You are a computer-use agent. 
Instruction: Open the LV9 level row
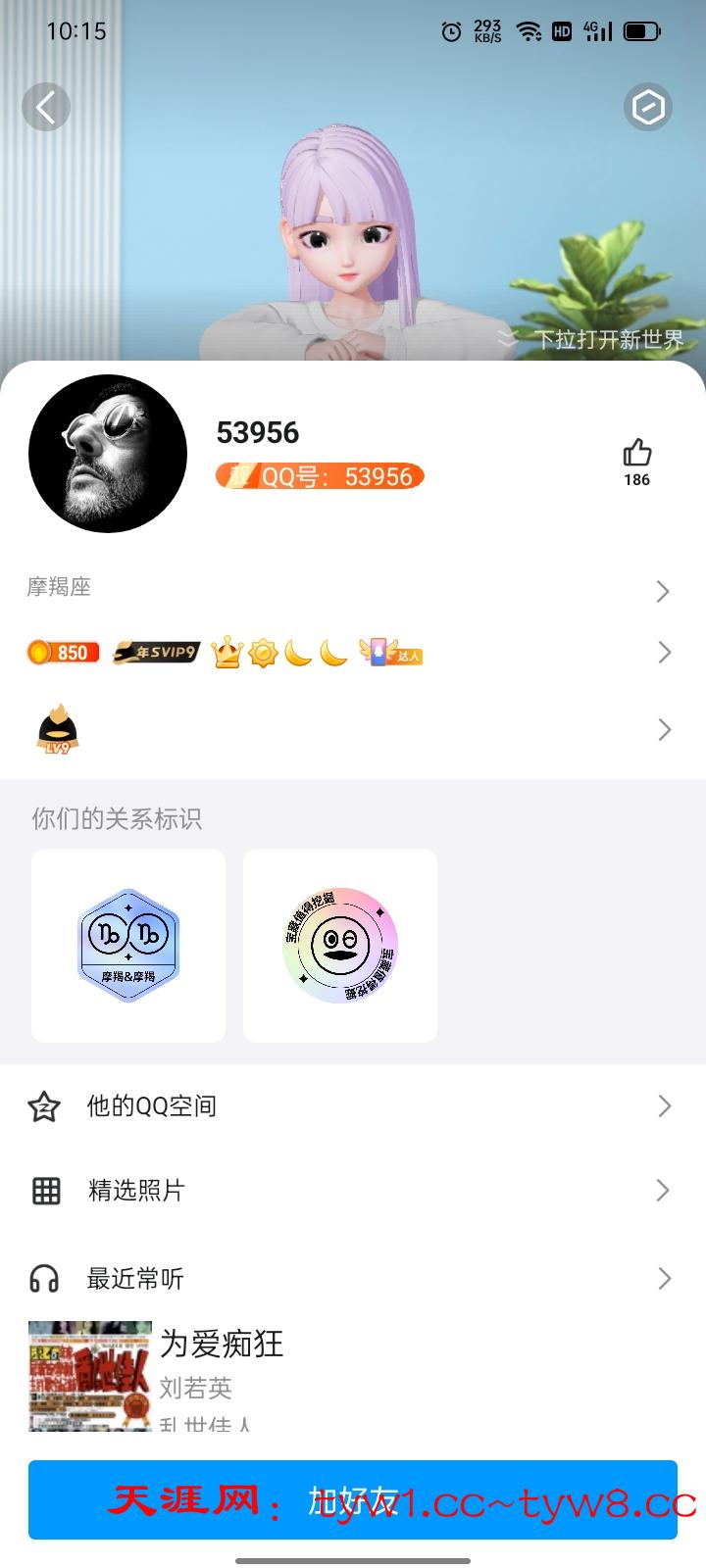353,730
